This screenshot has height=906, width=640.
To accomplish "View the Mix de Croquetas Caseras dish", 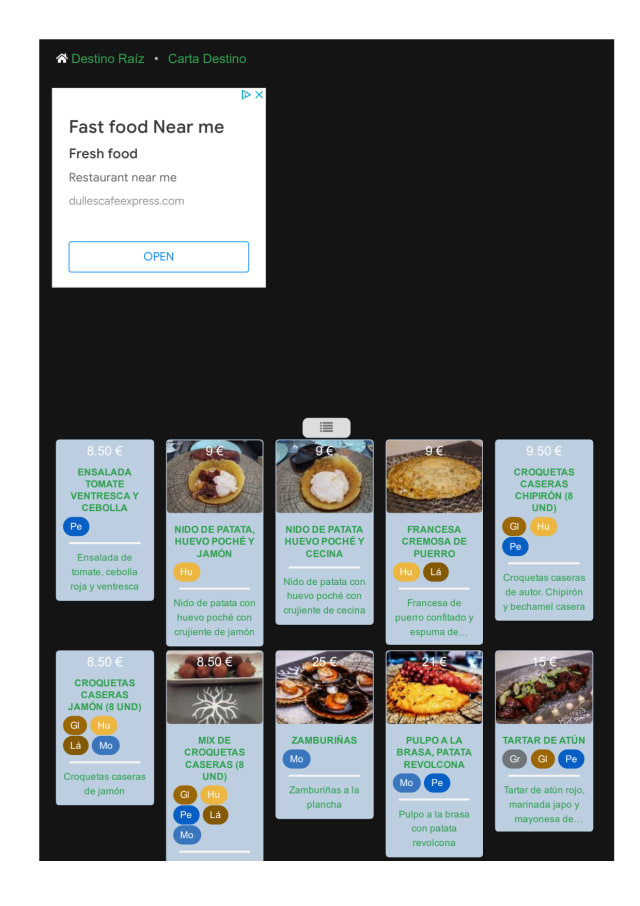I will click(214, 756).
